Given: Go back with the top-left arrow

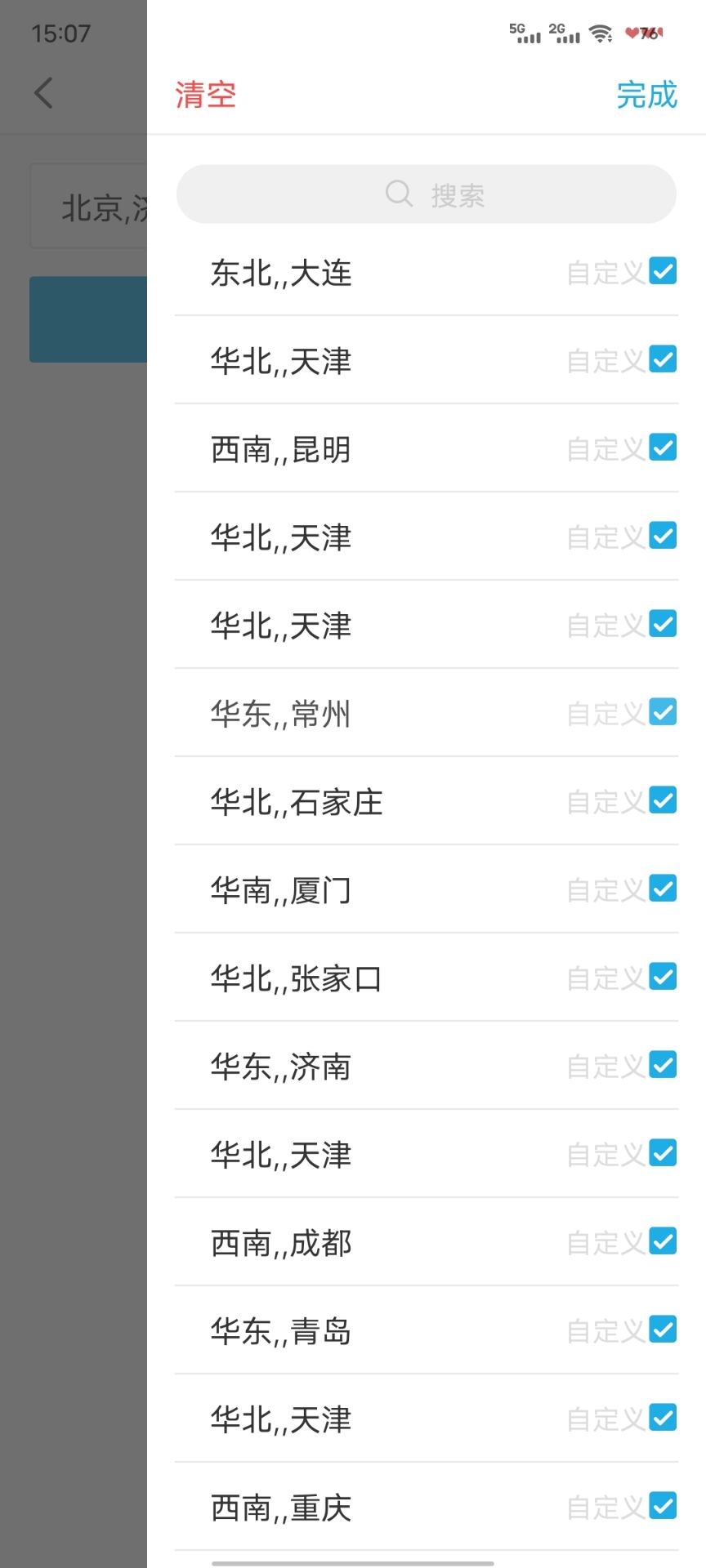Looking at the screenshot, I should (x=44, y=93).
